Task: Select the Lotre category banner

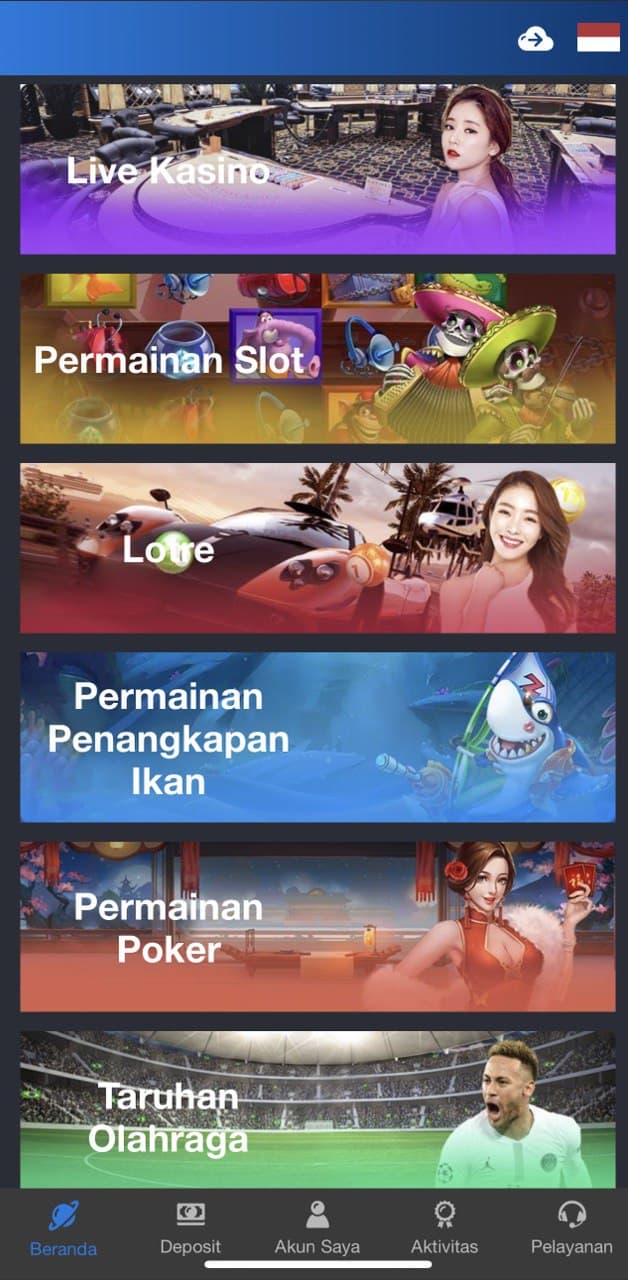Action: pyautogui.click(x=318, y=548)
